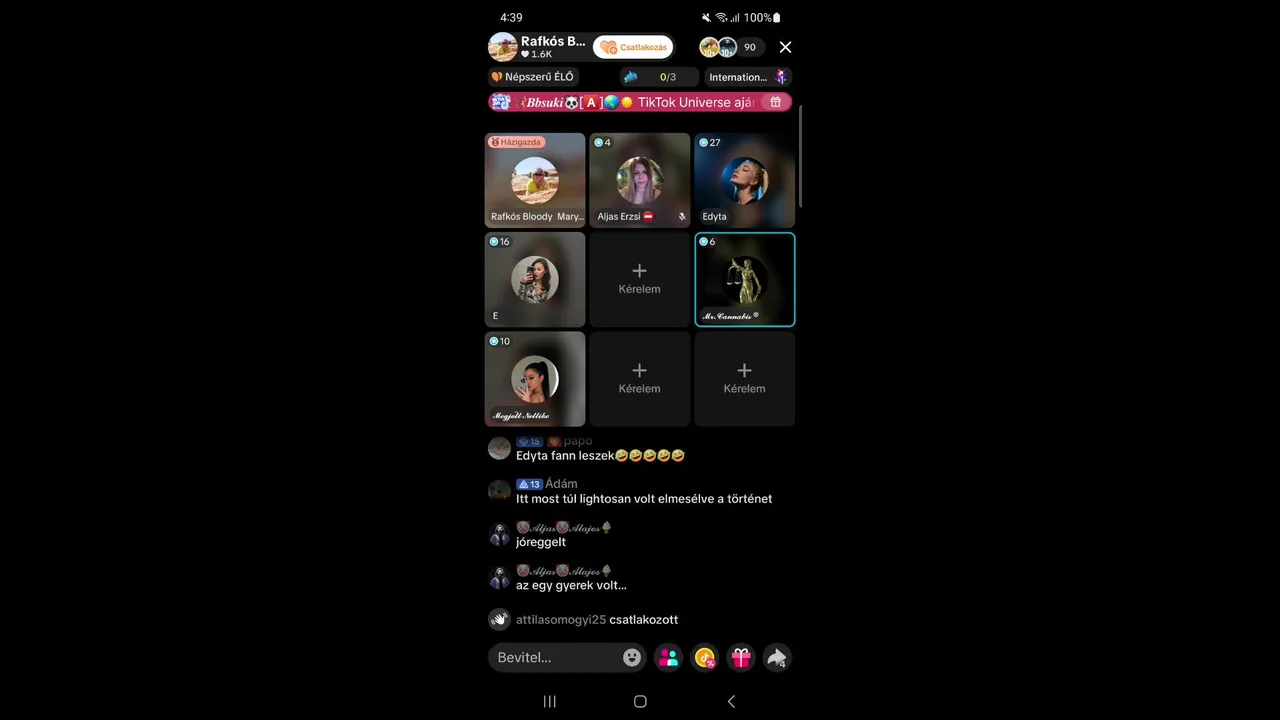The height and width of the screenshot is (720, 1280).
Task: Send a gift with the gift box icon
Action: coord(740,657)
